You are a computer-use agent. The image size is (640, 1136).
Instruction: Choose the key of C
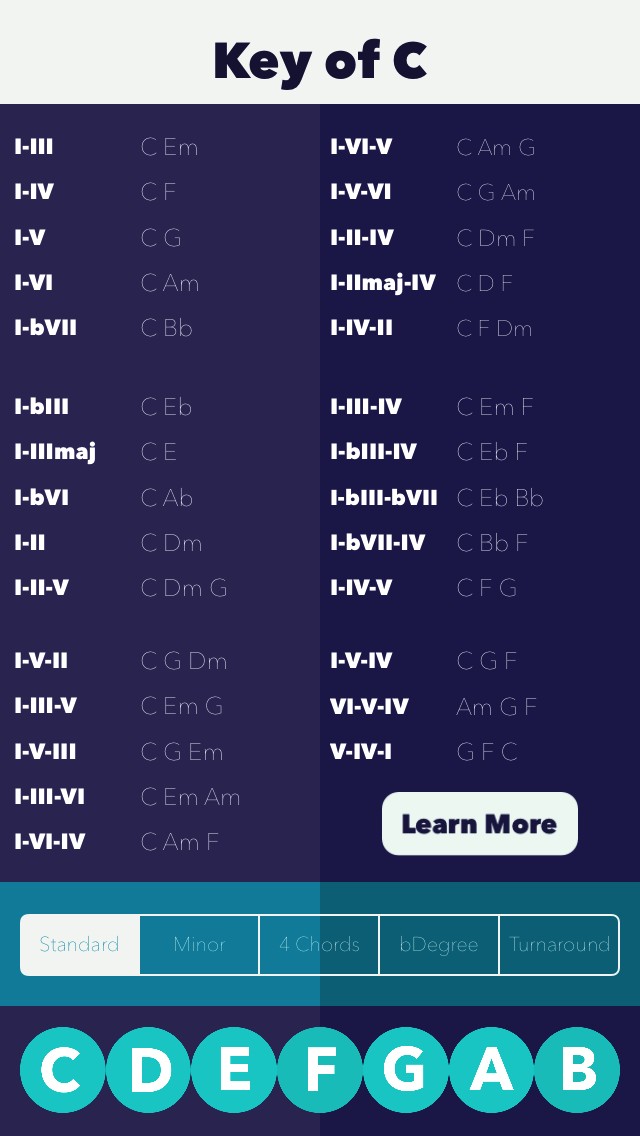pyautogui.click(x=62, y=1069)
